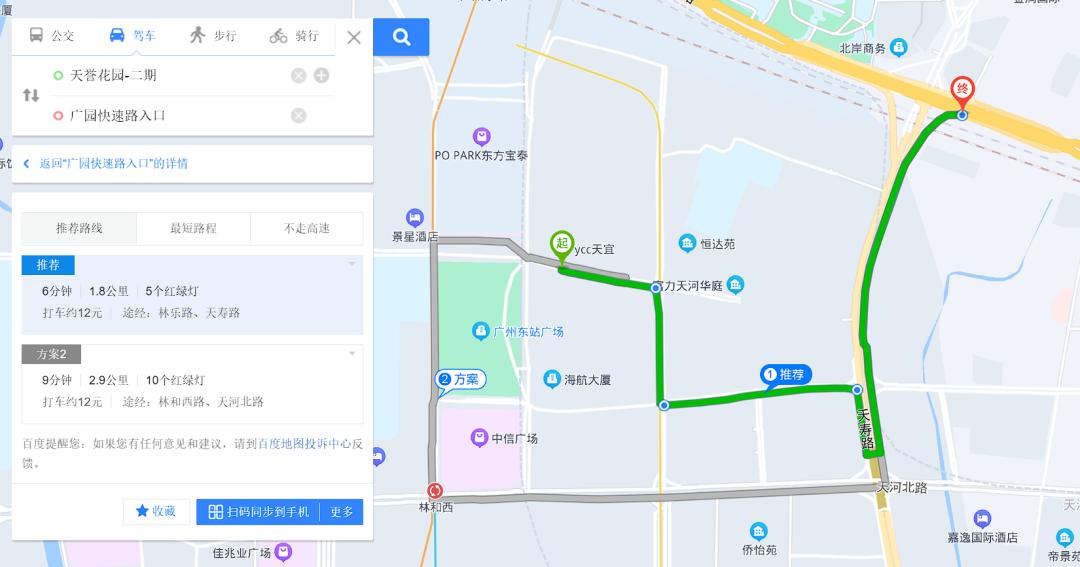Image resolution: width=1080 pixels, height=567 pixels.
Task: Tap 扫码同步到手机 to sync to phone
Action: pos(258,512)
